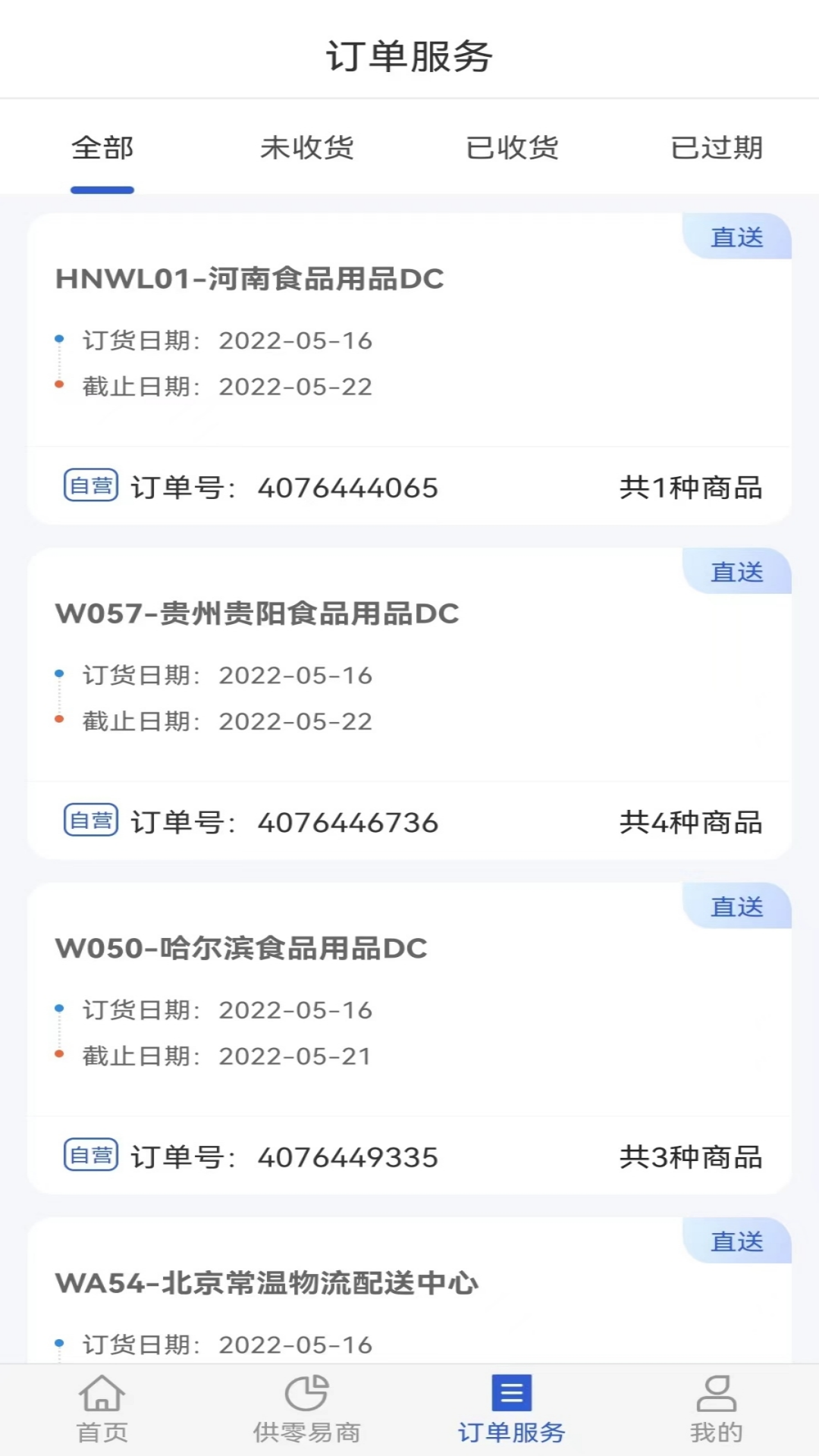The height and width of the screenshot is (1456, 819).
Task: Open the 已过期 tab
Action: (716, 148)
